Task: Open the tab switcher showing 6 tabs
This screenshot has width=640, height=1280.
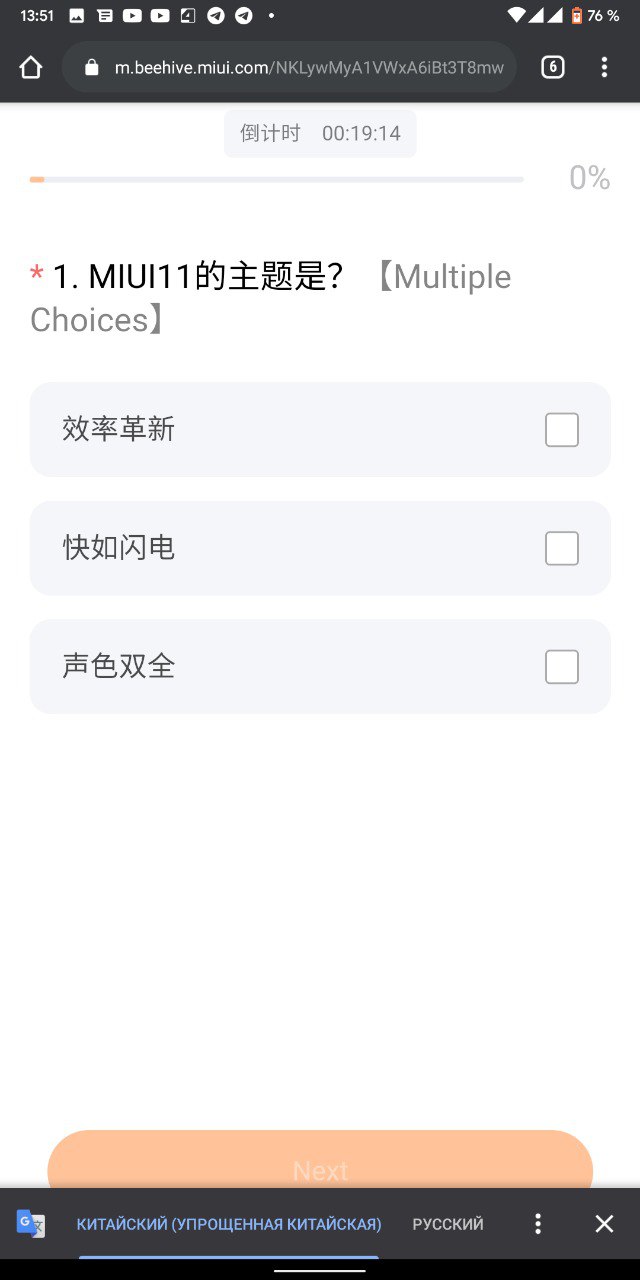Action: pos(553,67)
